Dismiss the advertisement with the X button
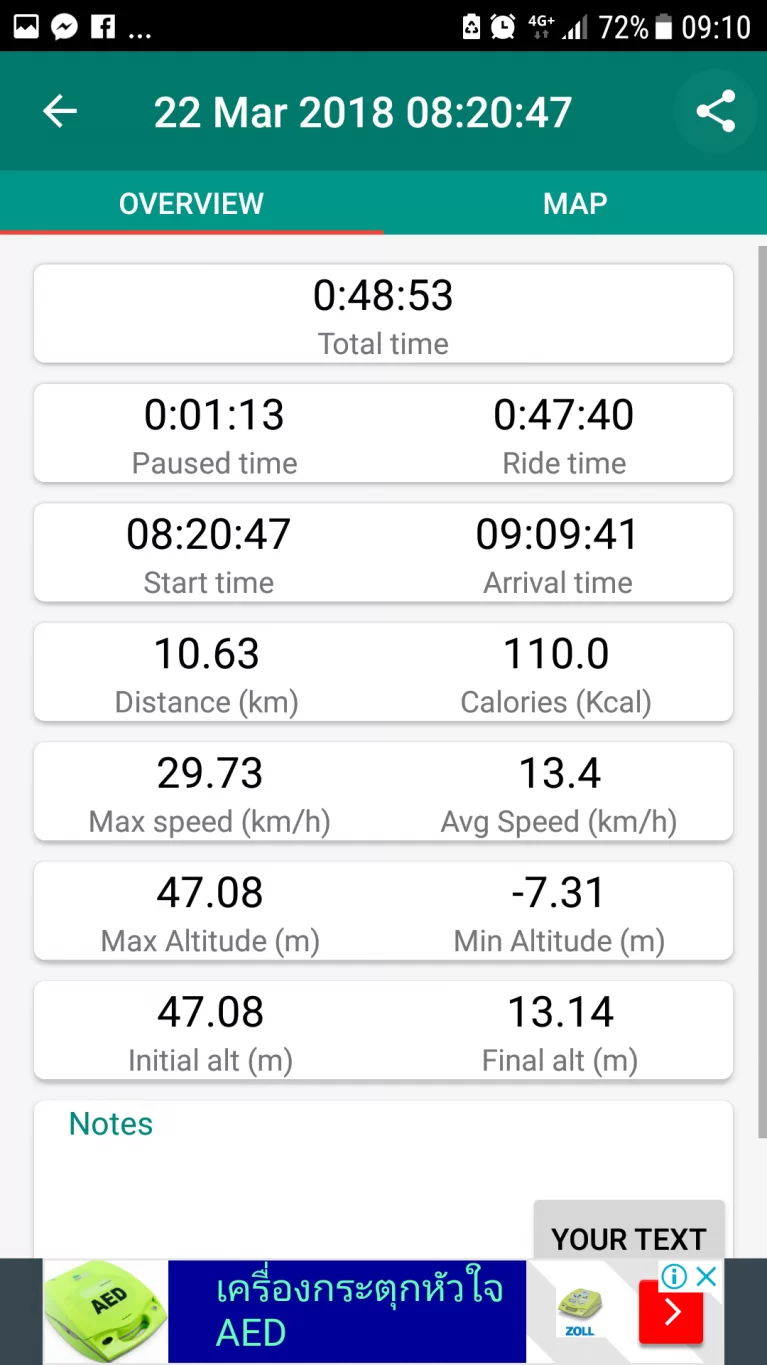 pyautogui.click(x=707, y=1277)
